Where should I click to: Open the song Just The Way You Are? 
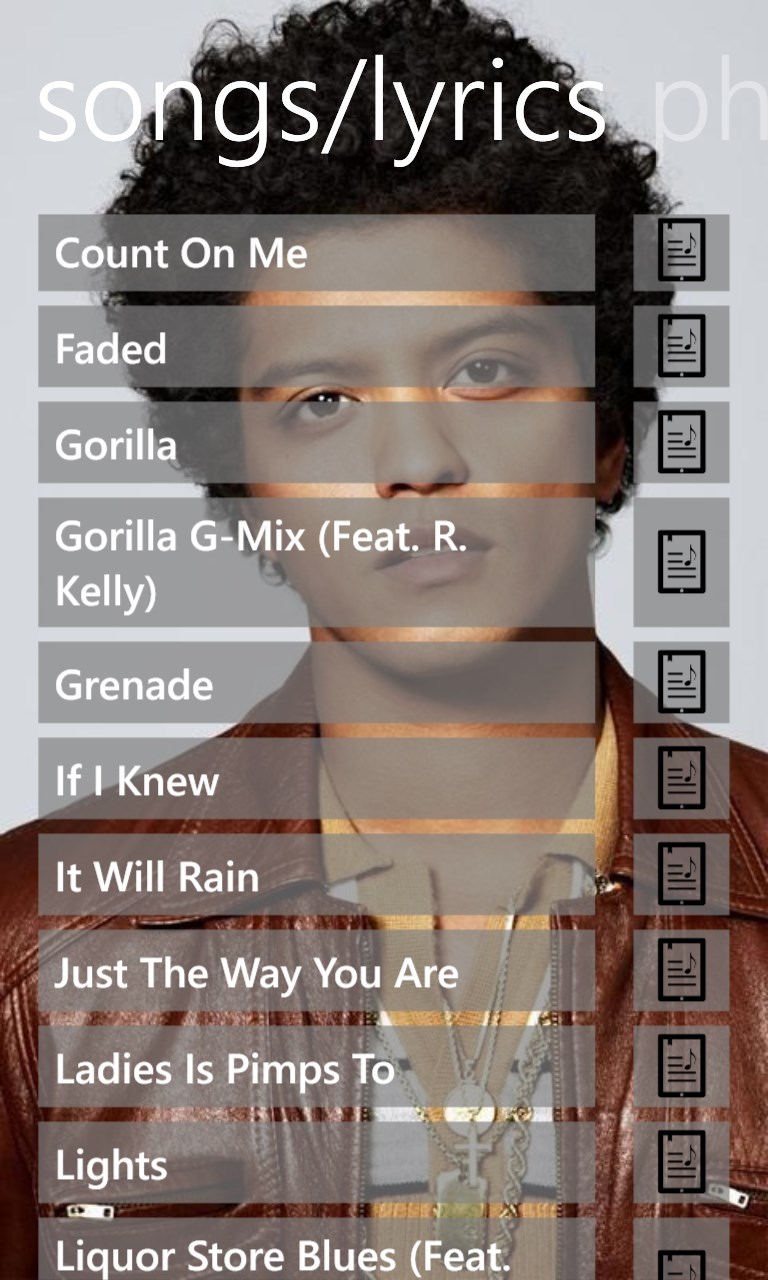click(316, 971)
